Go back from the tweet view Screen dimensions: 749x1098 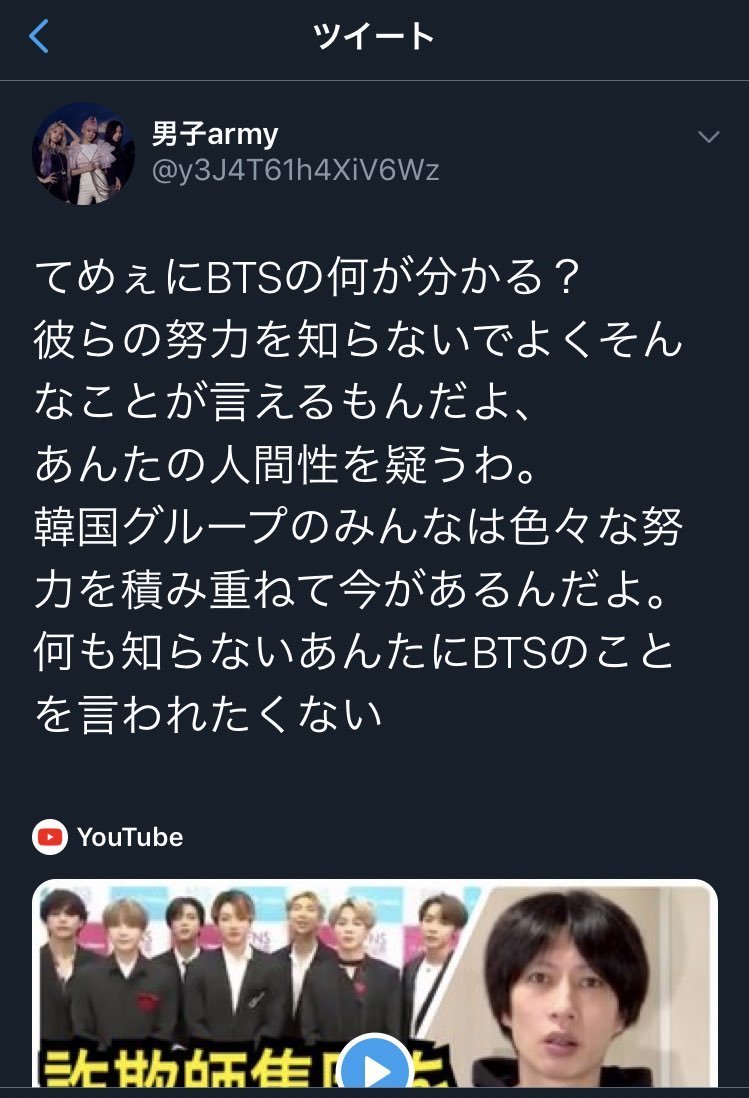[39, 37]
